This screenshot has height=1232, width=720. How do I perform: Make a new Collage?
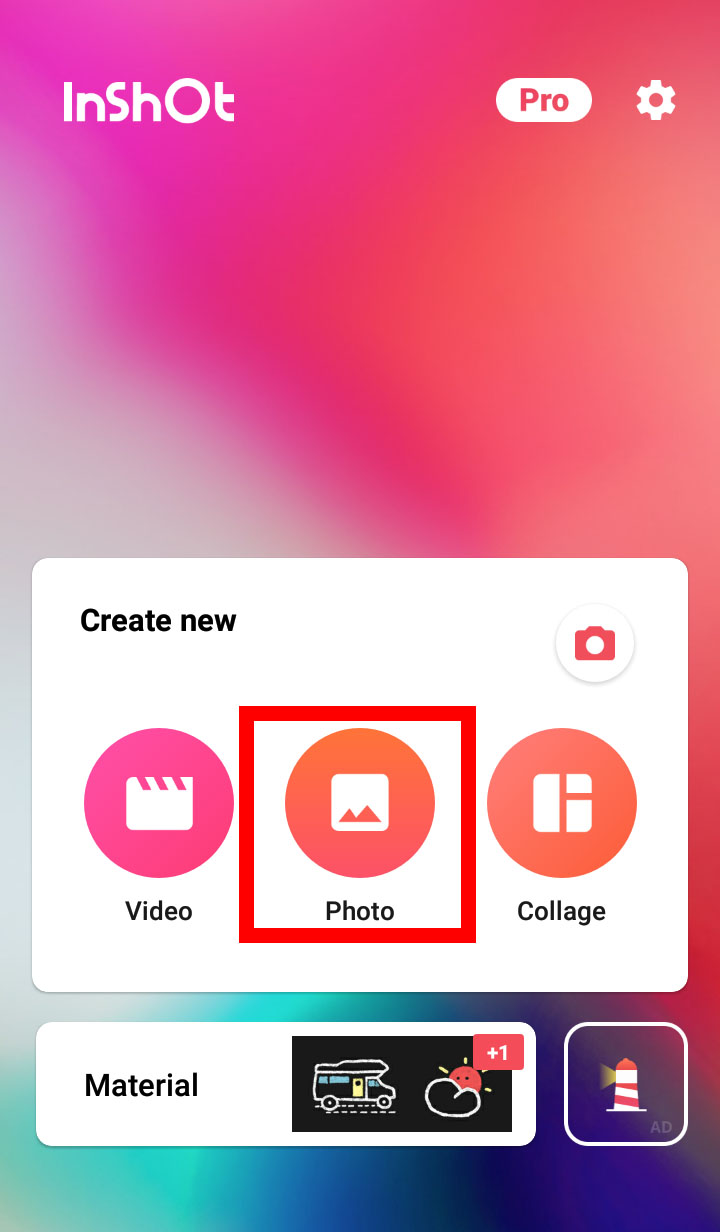point(562,804)
